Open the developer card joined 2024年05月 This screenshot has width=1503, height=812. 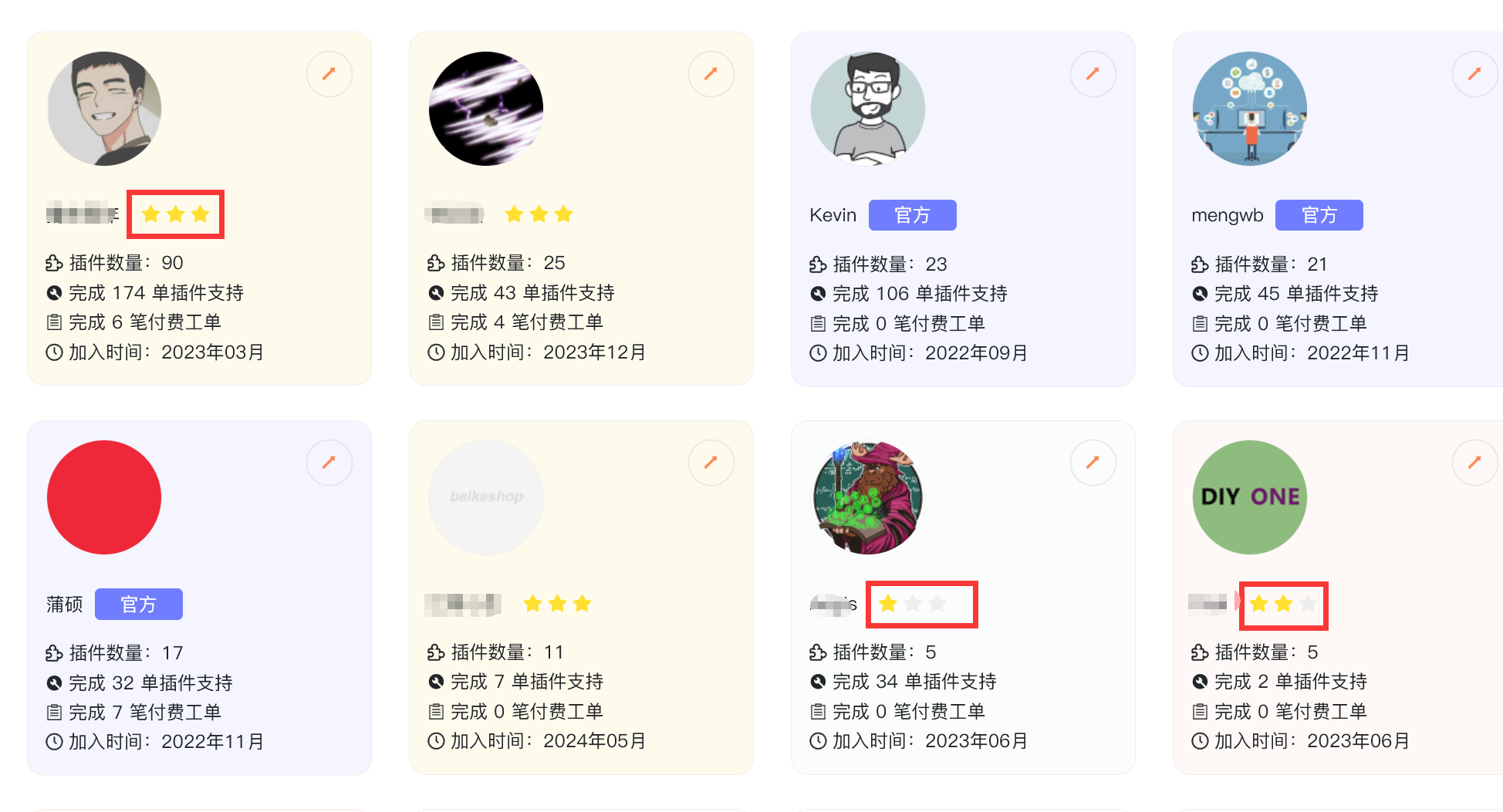[x=580, y=598]
